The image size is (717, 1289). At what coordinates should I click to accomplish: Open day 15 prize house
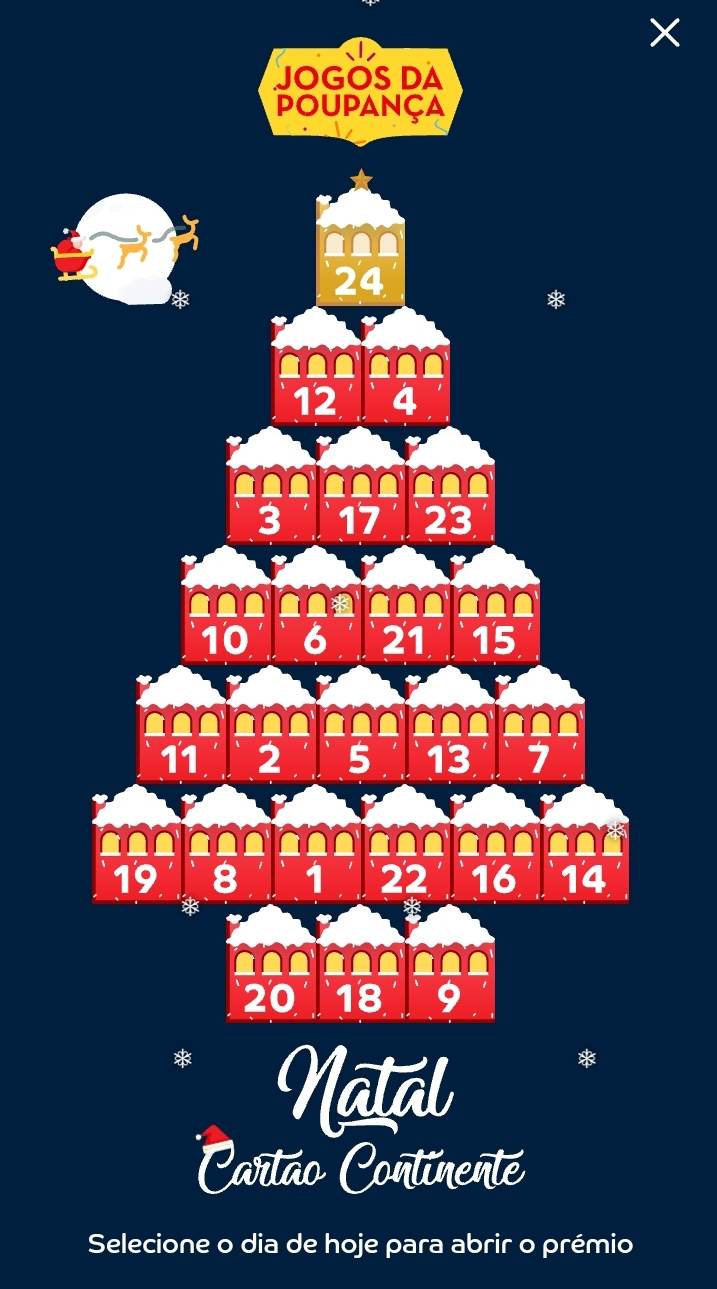pyautogui.click(x=495, y=605)
